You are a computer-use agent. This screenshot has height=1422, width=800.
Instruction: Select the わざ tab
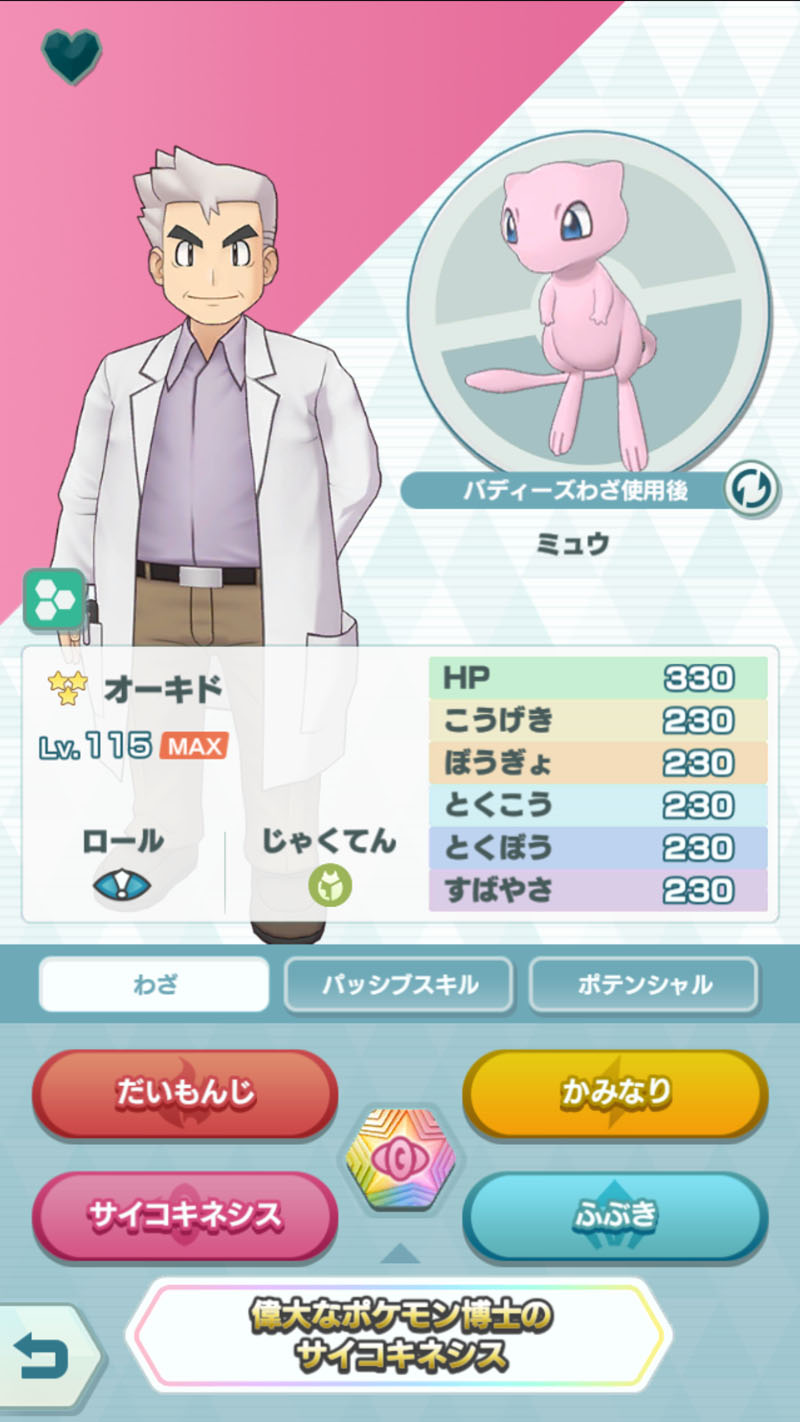(154, 984)
